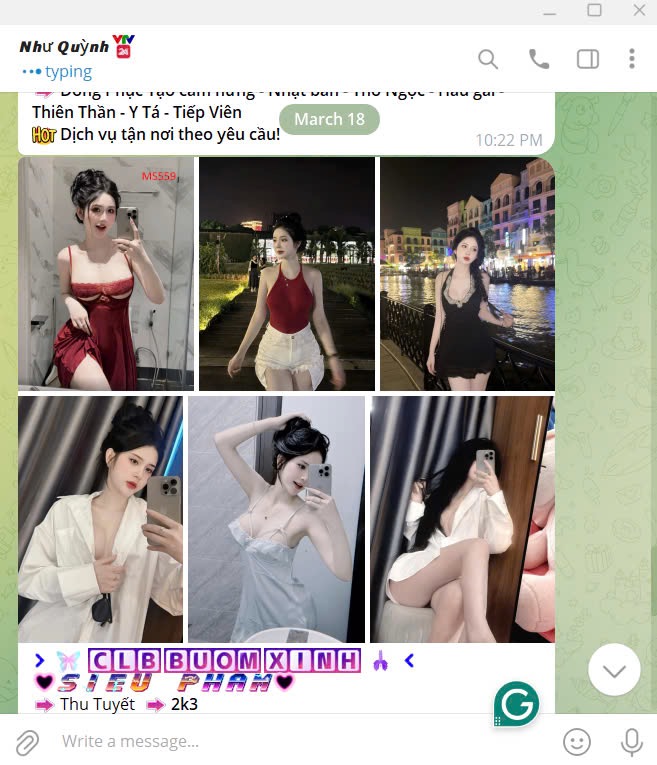Viewport: 657px width, 765px height.
Task: Maximize the window
Action: click(x=594, y=10)
